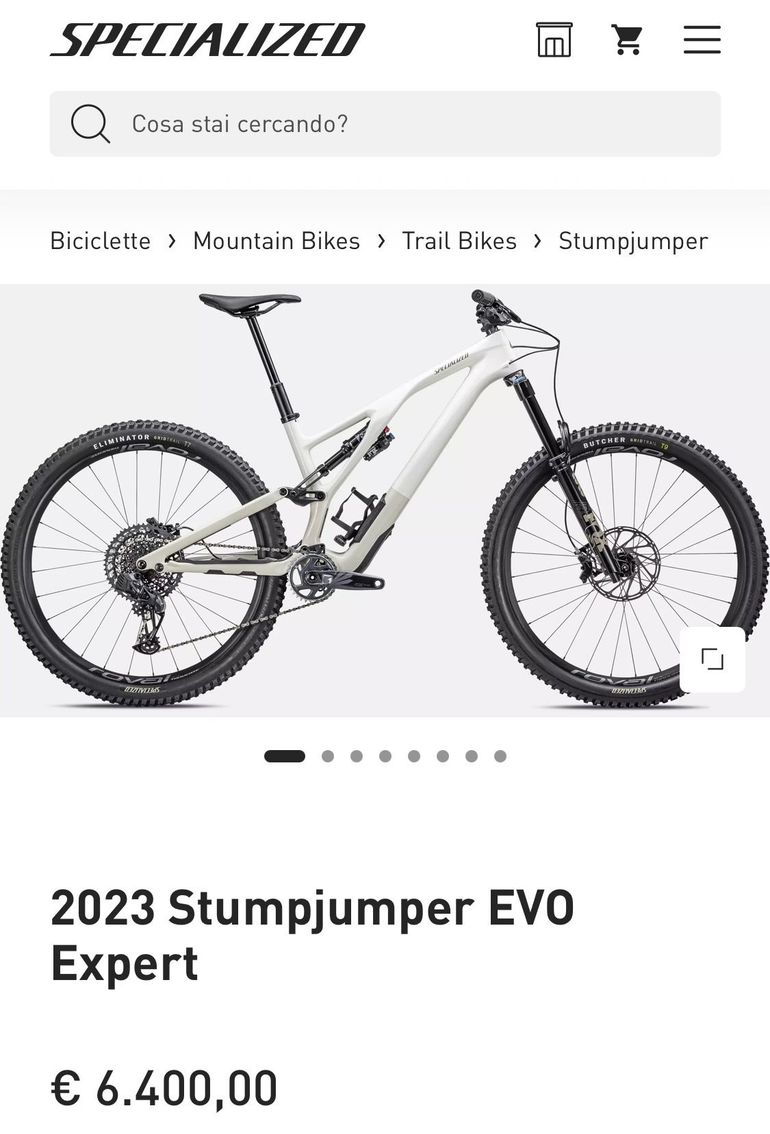Open the Specialized home logo
The image size is (770, 1134).
pos(207,40)
